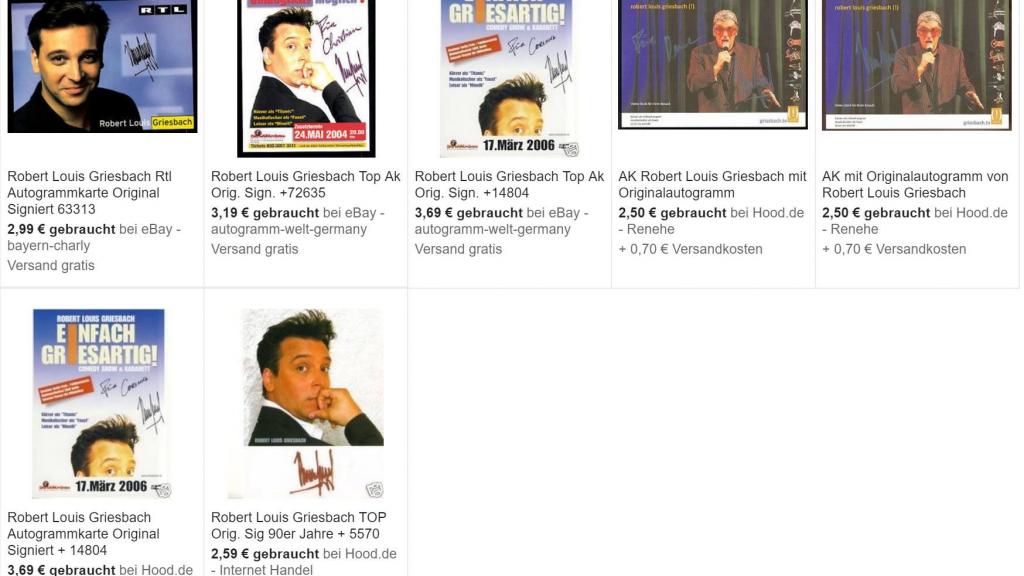Viewport: 1024px width, 576px height.
Task: Open AK Robert Louis Griesbach mit Originalautogramm
Action: (712, 184)
